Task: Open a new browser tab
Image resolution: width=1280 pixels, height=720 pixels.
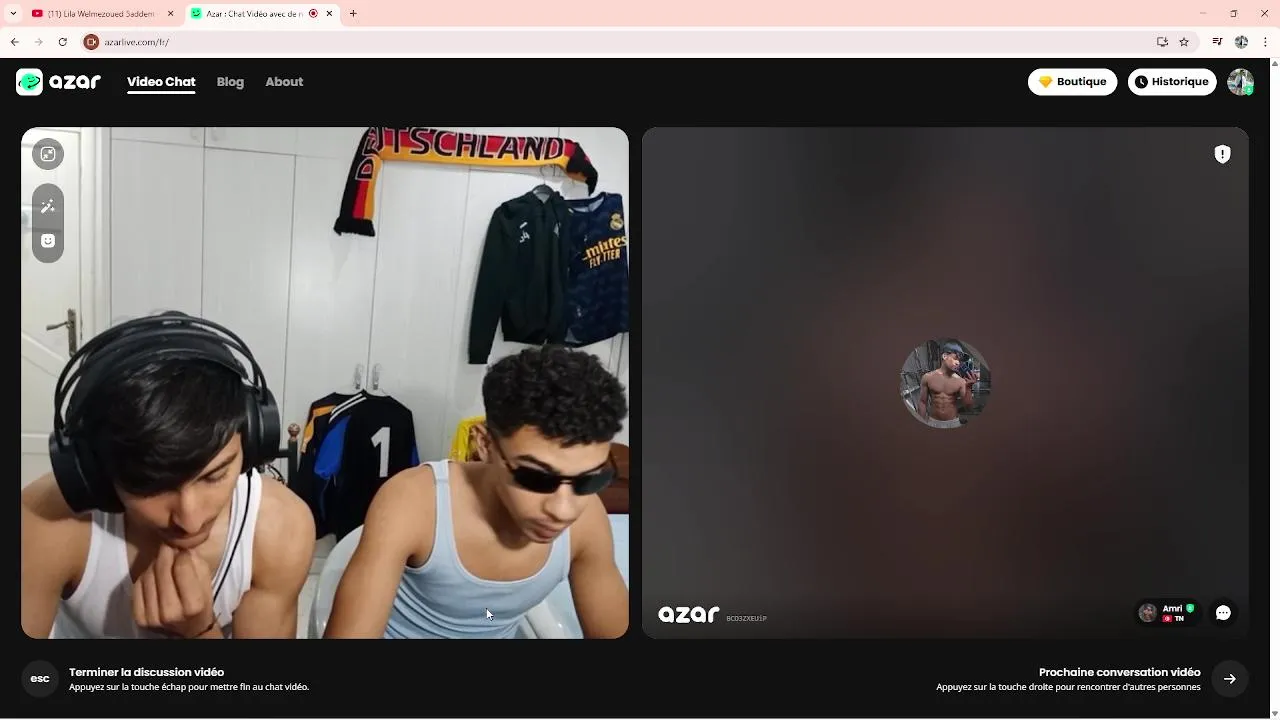Action: click(x=353, y=14)
